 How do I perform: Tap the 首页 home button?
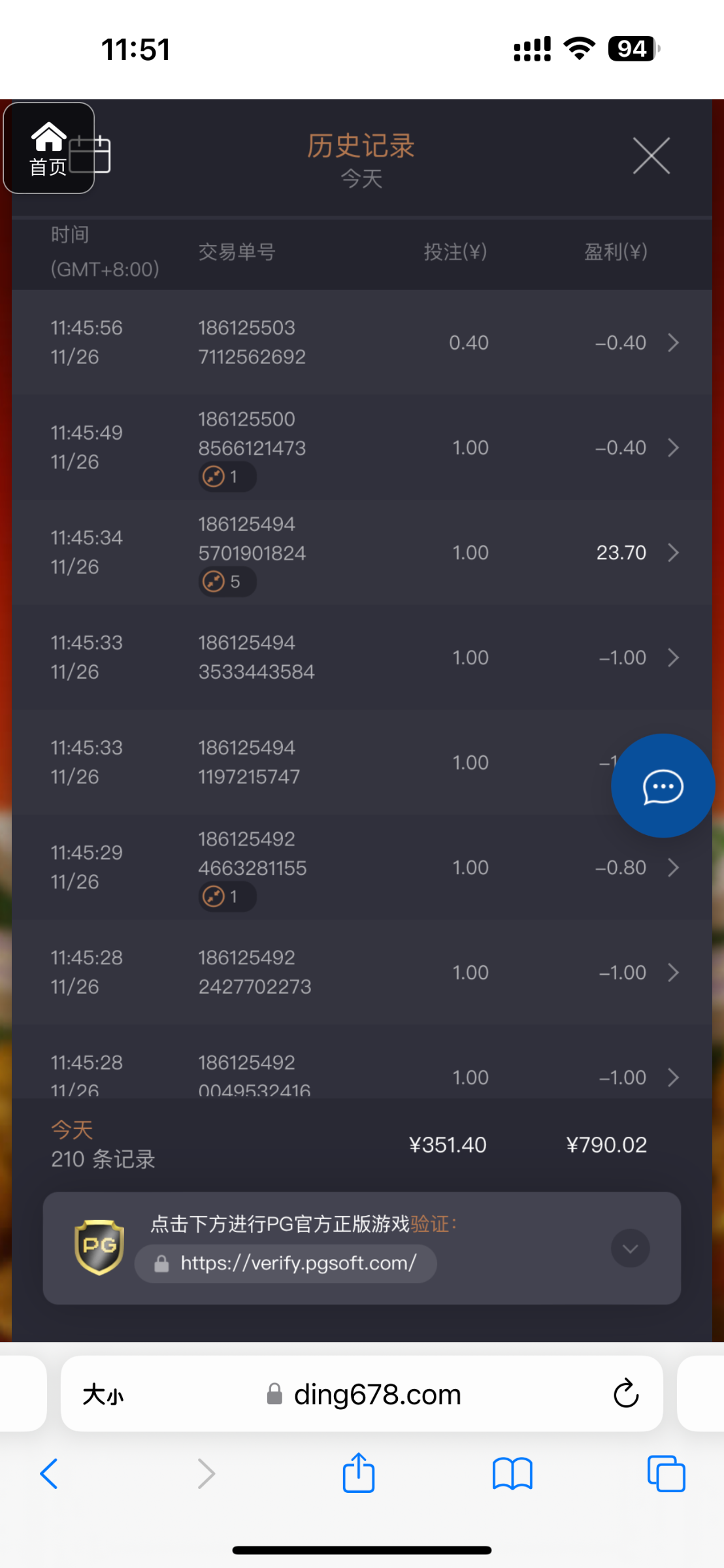tap(48, 148)
